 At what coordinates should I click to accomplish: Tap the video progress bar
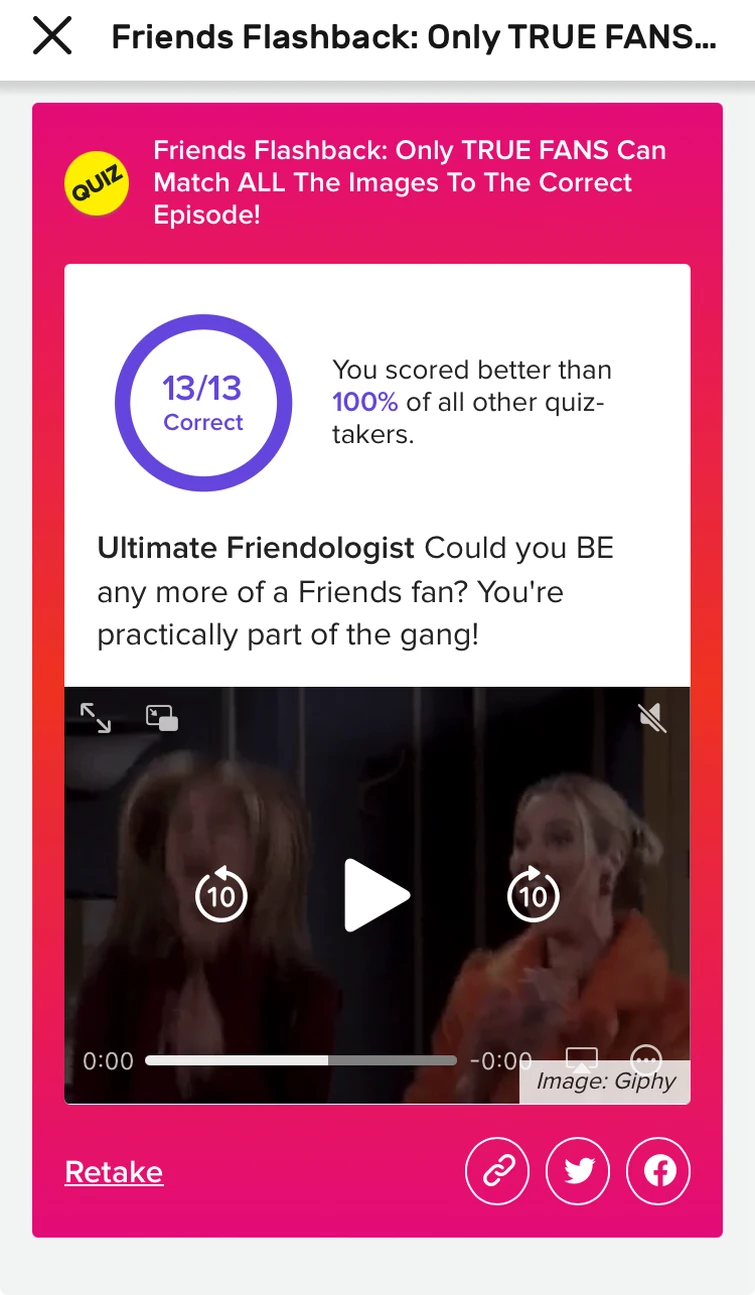301,1061
